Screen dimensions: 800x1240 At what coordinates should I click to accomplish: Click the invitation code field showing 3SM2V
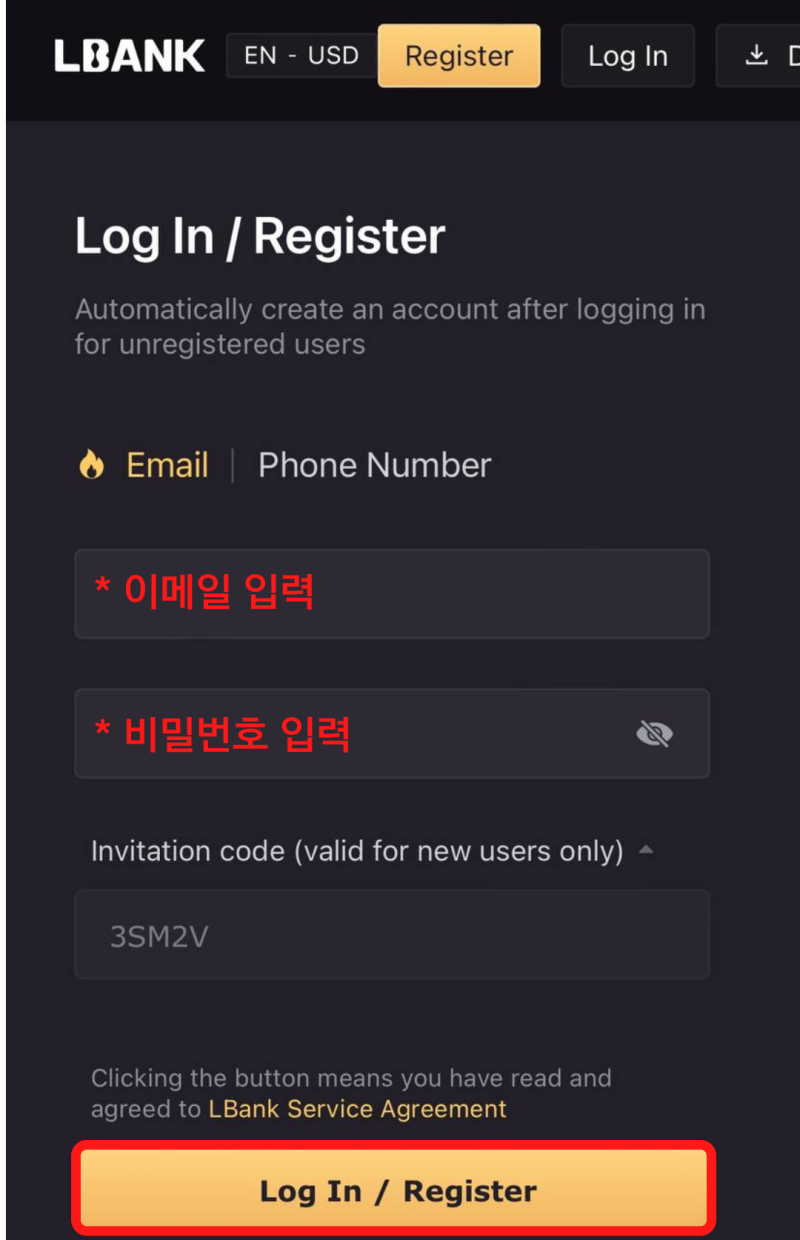pyautogui.click(x=392, y=933)
